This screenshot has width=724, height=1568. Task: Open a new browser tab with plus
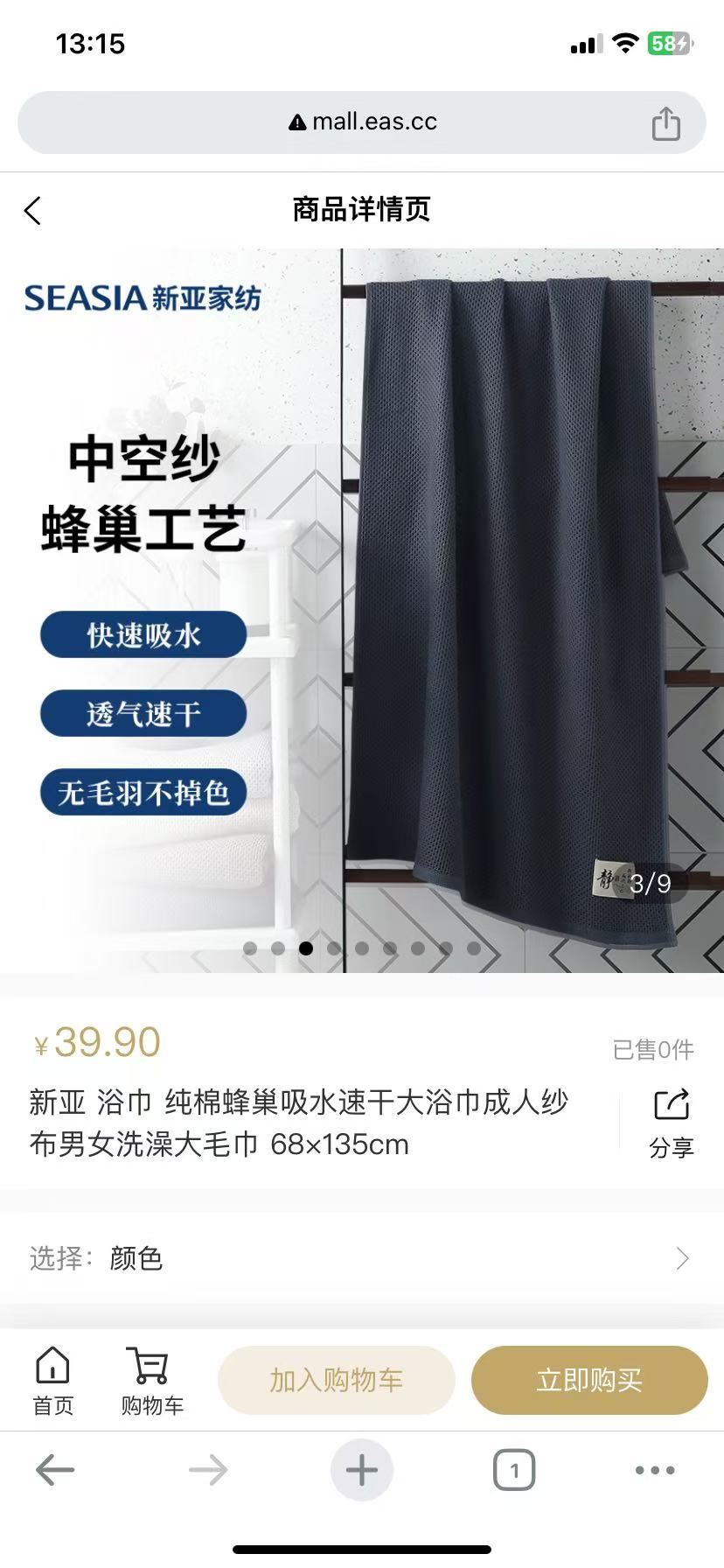pos(361,1470)
